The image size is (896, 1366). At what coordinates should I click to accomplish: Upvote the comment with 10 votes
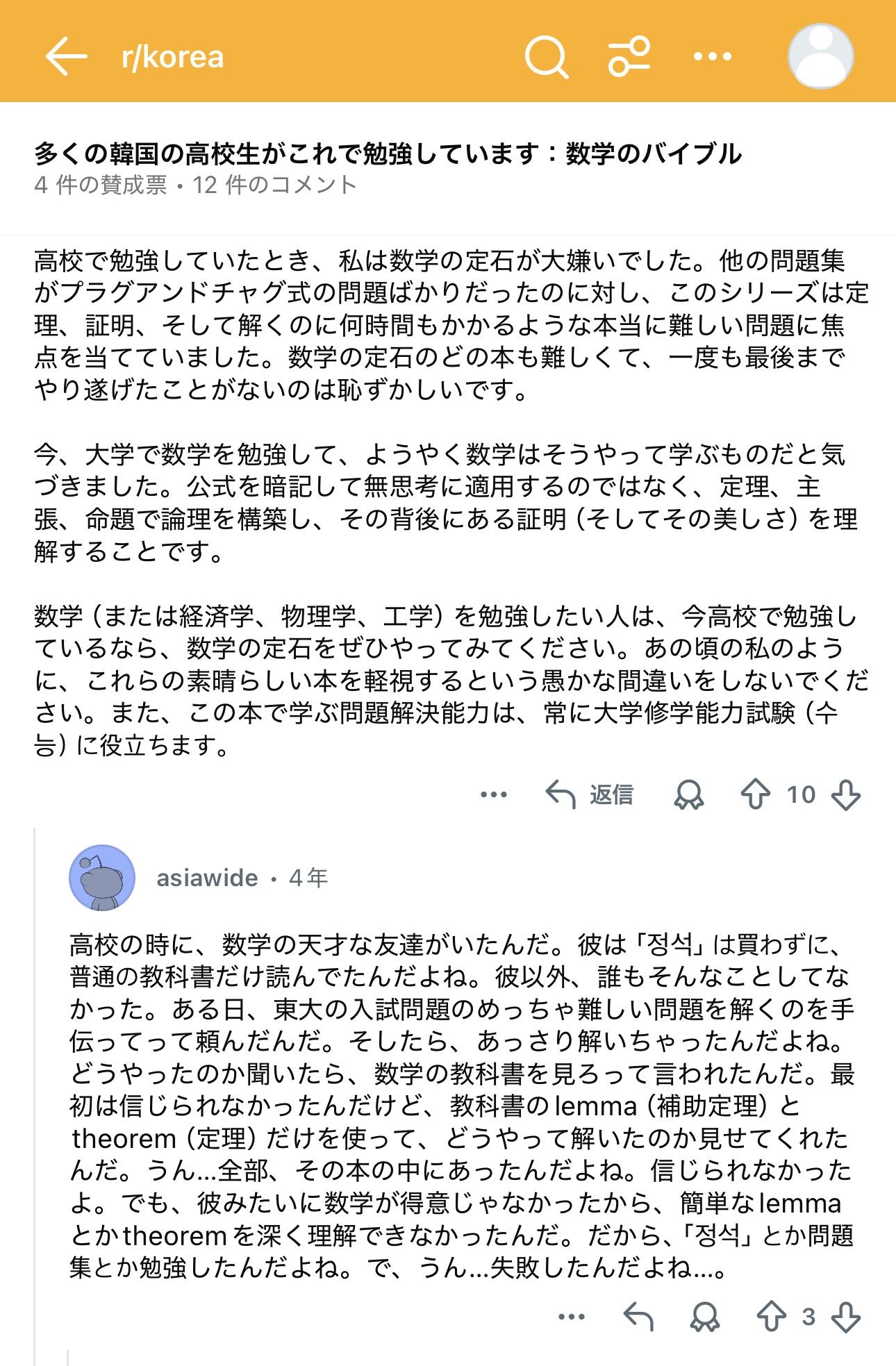(x=755, y=794)
